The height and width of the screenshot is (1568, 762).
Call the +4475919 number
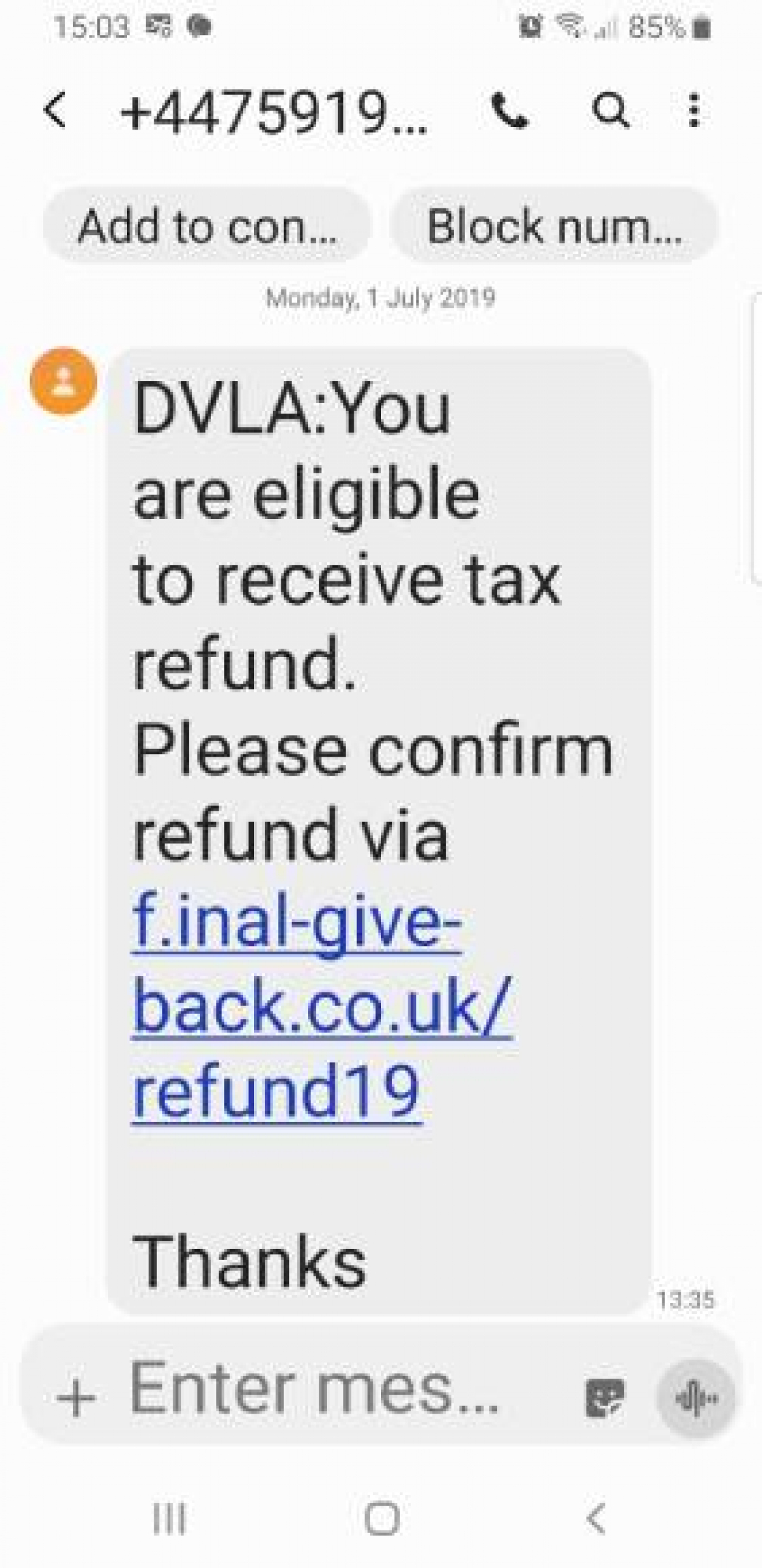[511, 111]
